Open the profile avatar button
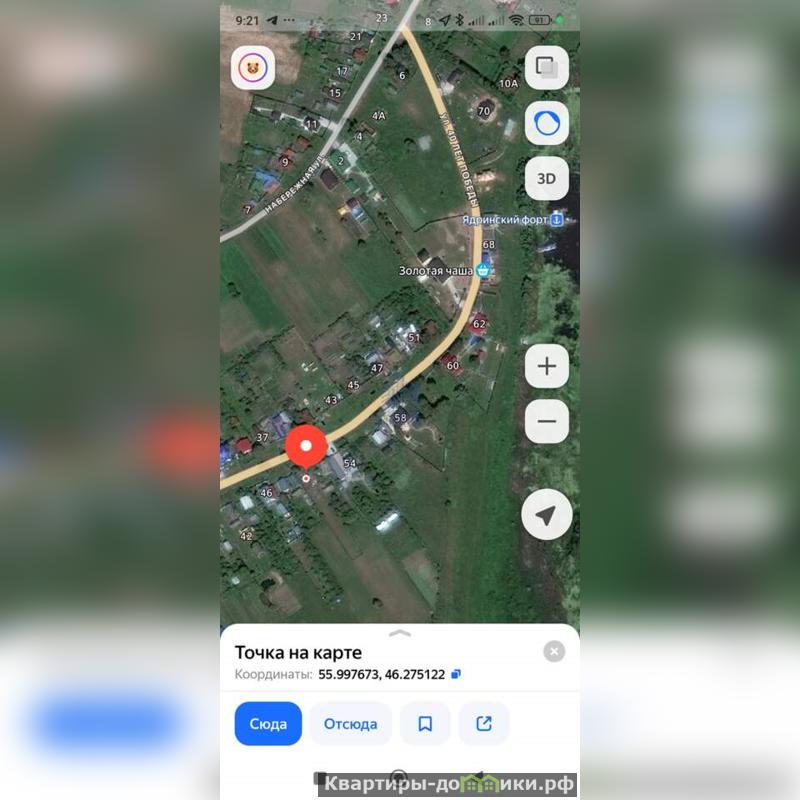This screenshot has height=800, width=800. point(253,69)
